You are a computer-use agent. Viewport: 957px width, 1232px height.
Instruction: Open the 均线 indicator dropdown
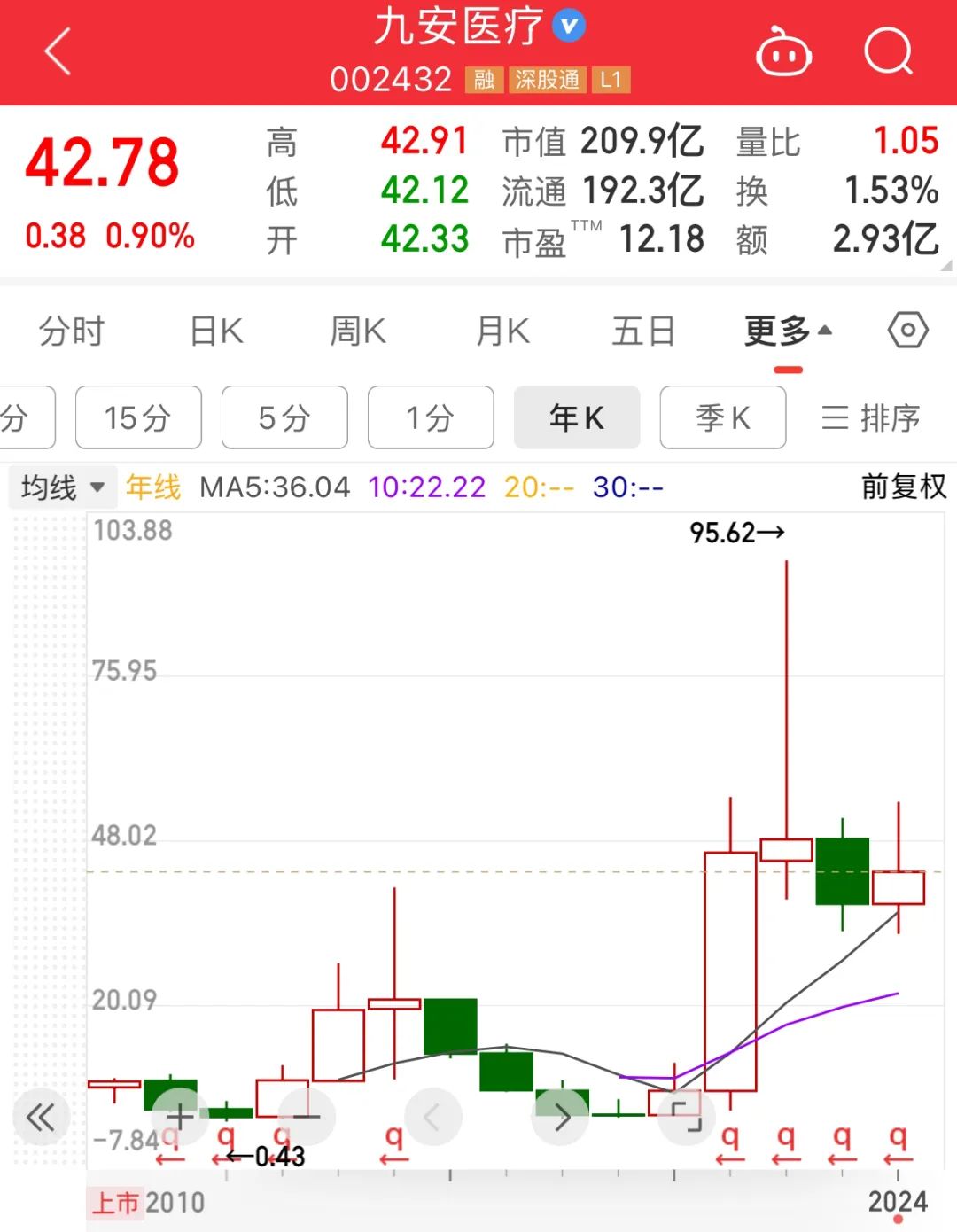[x=61, y=487]
